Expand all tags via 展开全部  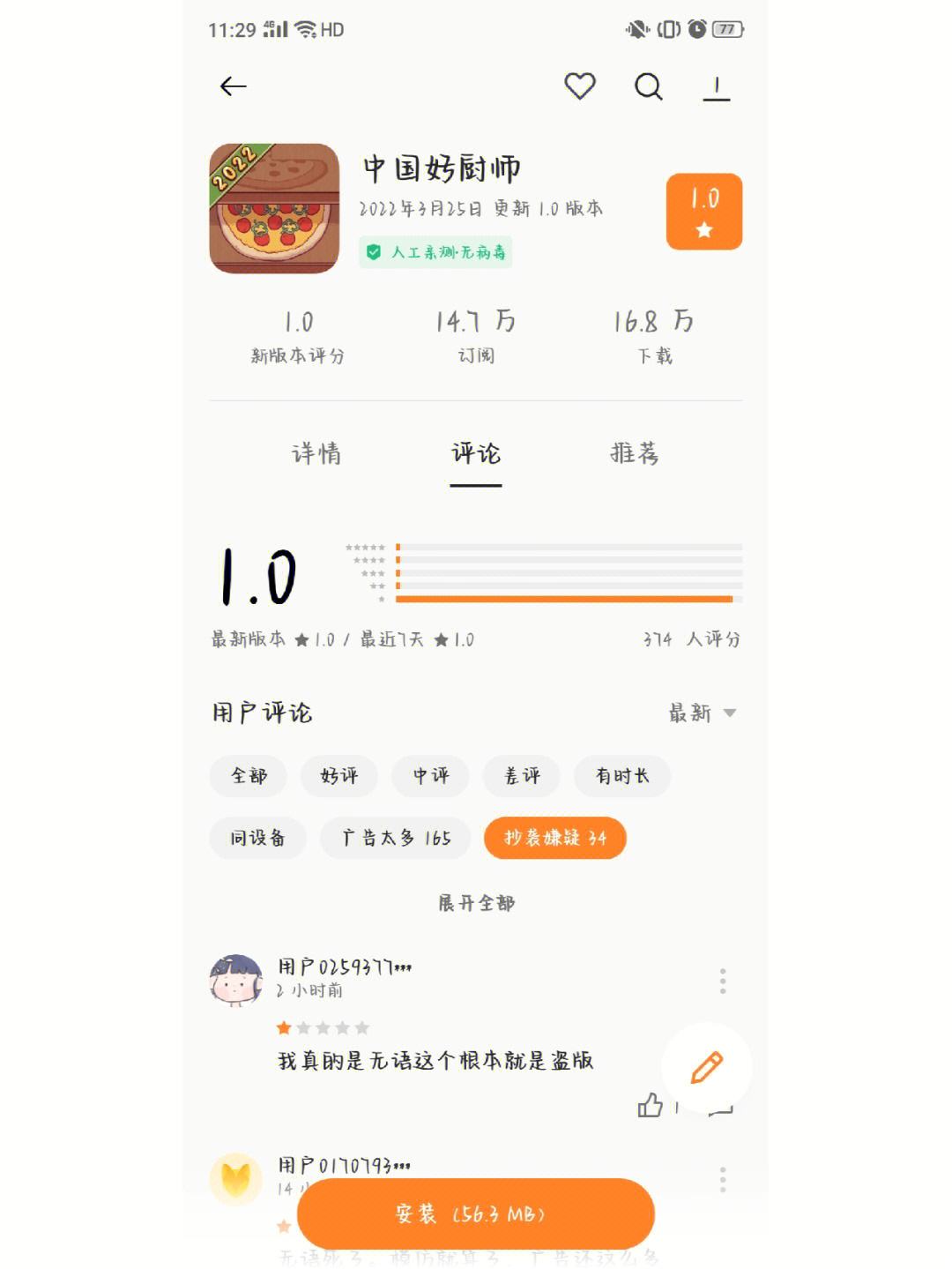click(x=476, y=903)
